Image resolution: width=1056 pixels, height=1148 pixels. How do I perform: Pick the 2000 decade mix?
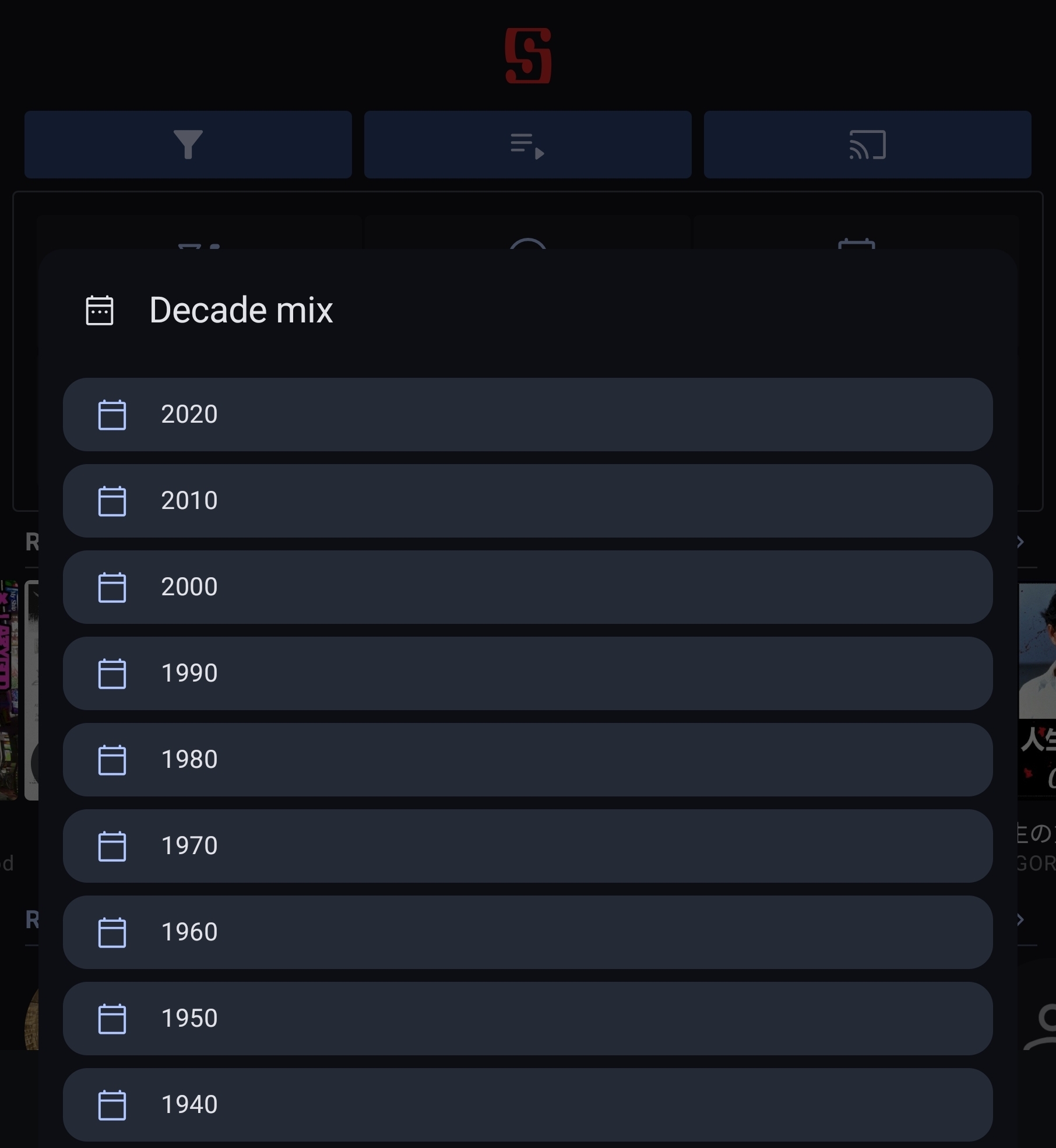[527, 587]
